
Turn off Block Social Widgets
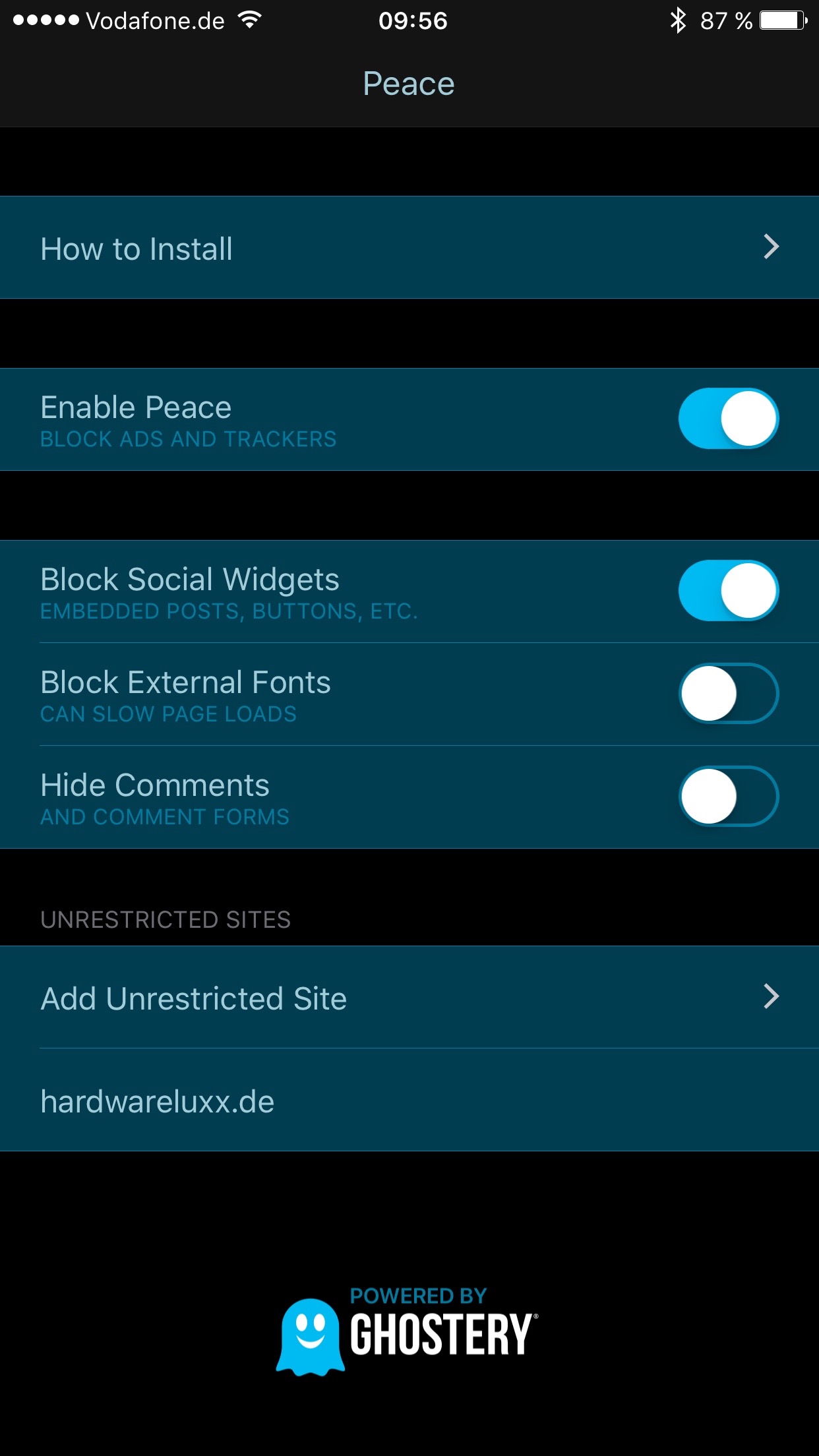click(728, 591)
